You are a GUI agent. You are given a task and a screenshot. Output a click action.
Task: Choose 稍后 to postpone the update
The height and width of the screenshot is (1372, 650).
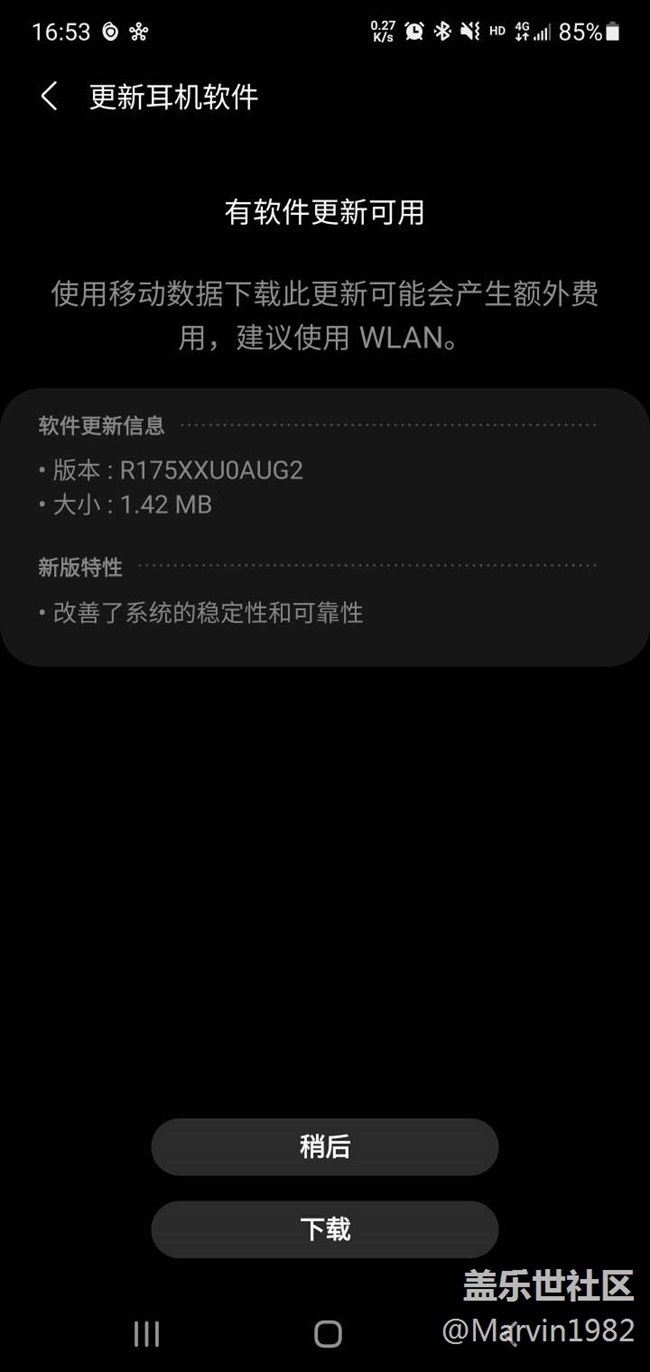[x=325, y=1147]
